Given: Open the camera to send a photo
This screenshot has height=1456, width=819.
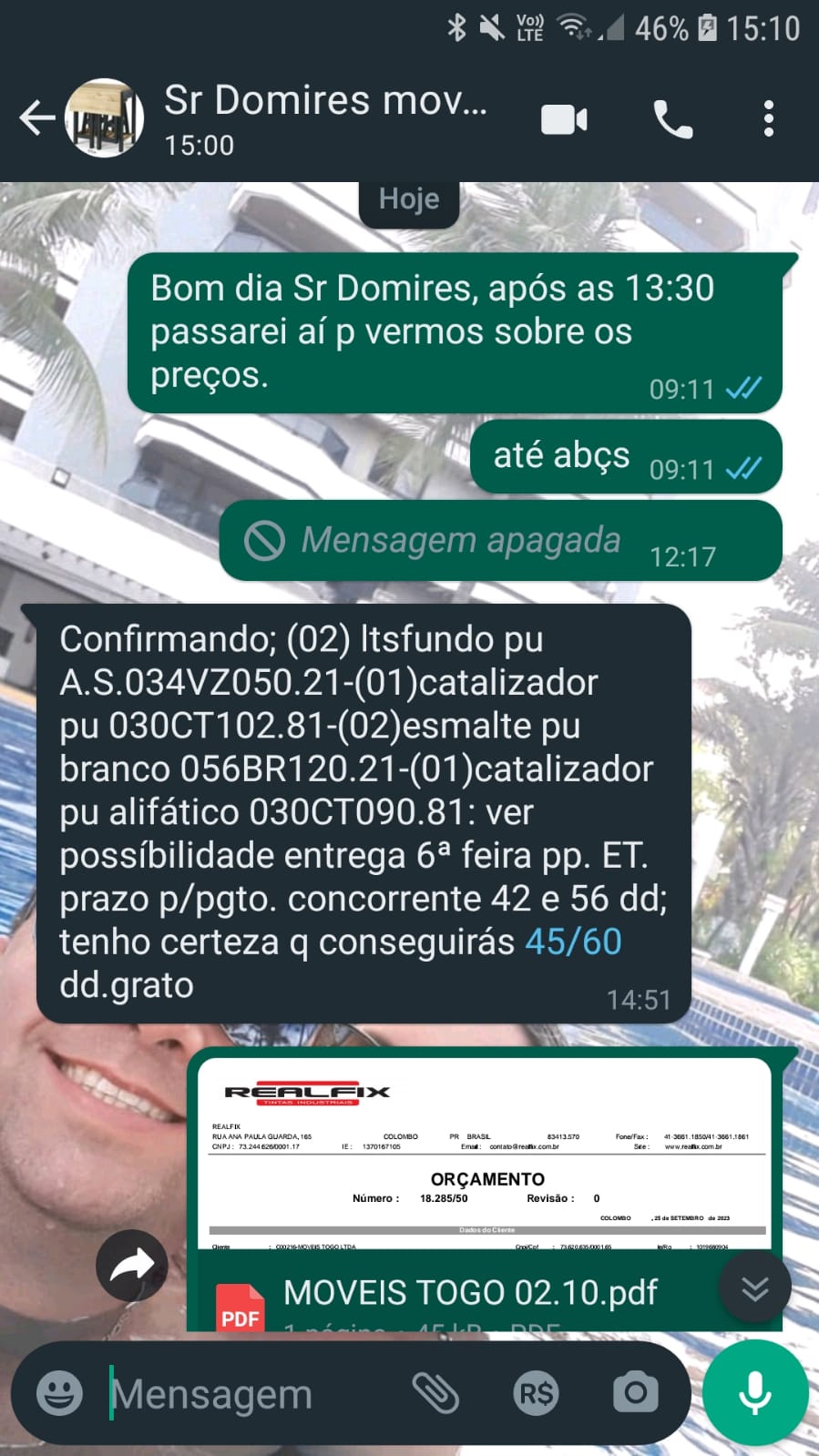Looking at the screenshot, I should pos(635,1393).
